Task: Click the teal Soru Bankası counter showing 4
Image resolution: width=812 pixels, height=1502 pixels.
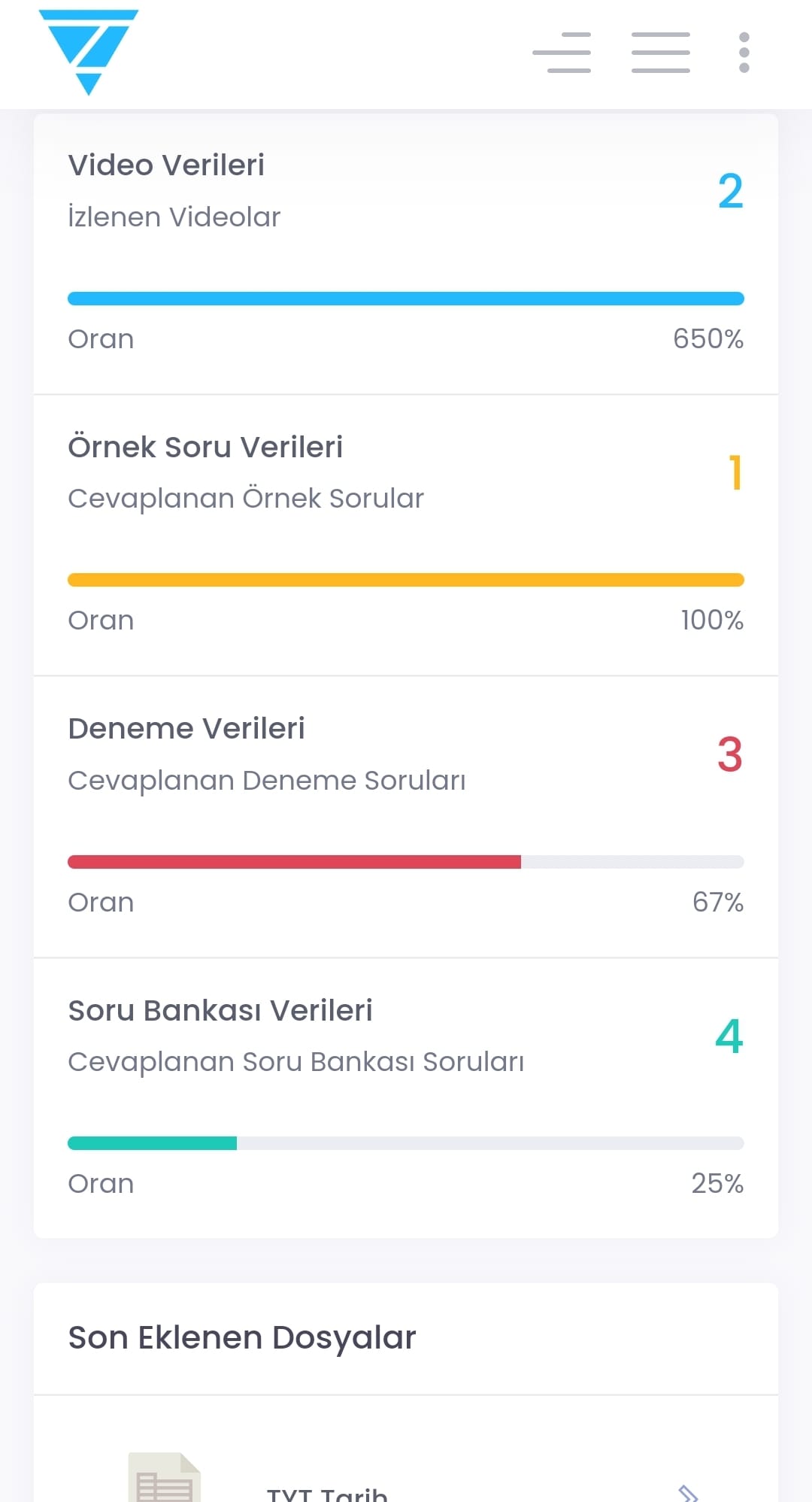Action: coord(728,1039)
